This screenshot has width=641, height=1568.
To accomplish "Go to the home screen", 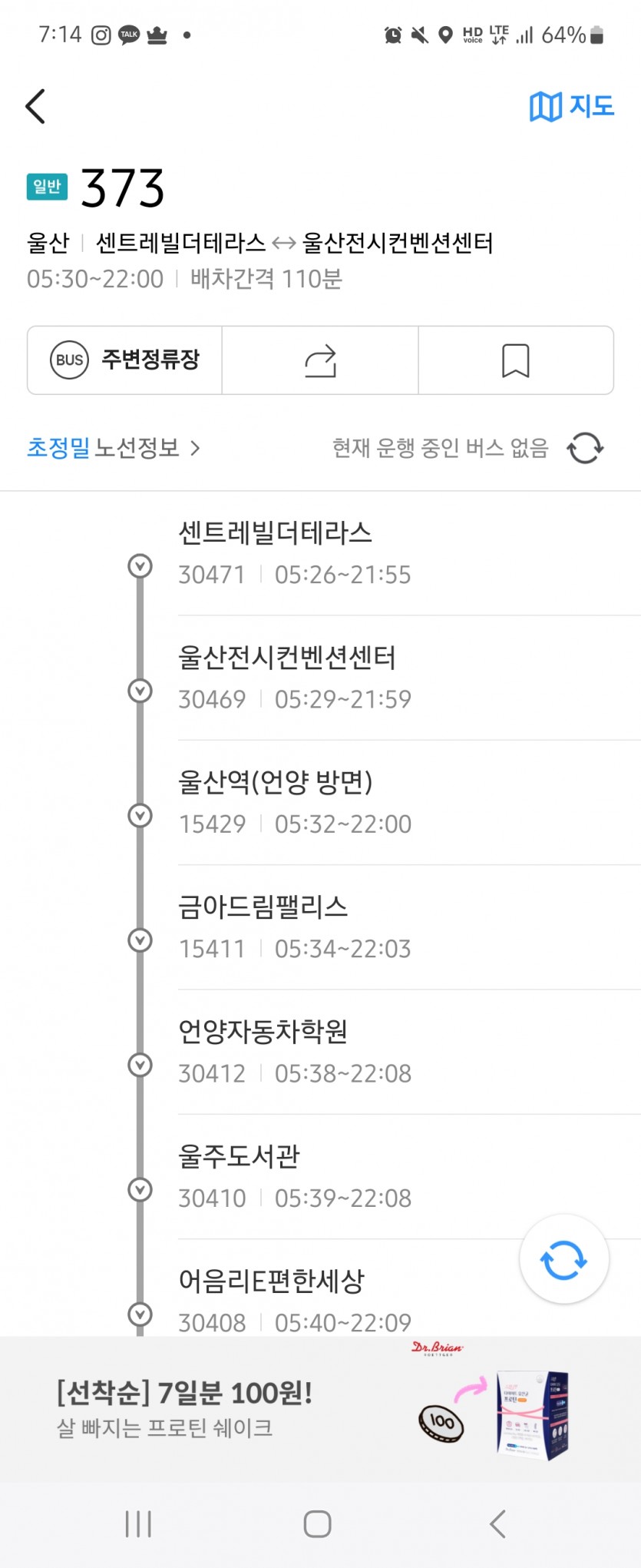I will pos(317,1523).
